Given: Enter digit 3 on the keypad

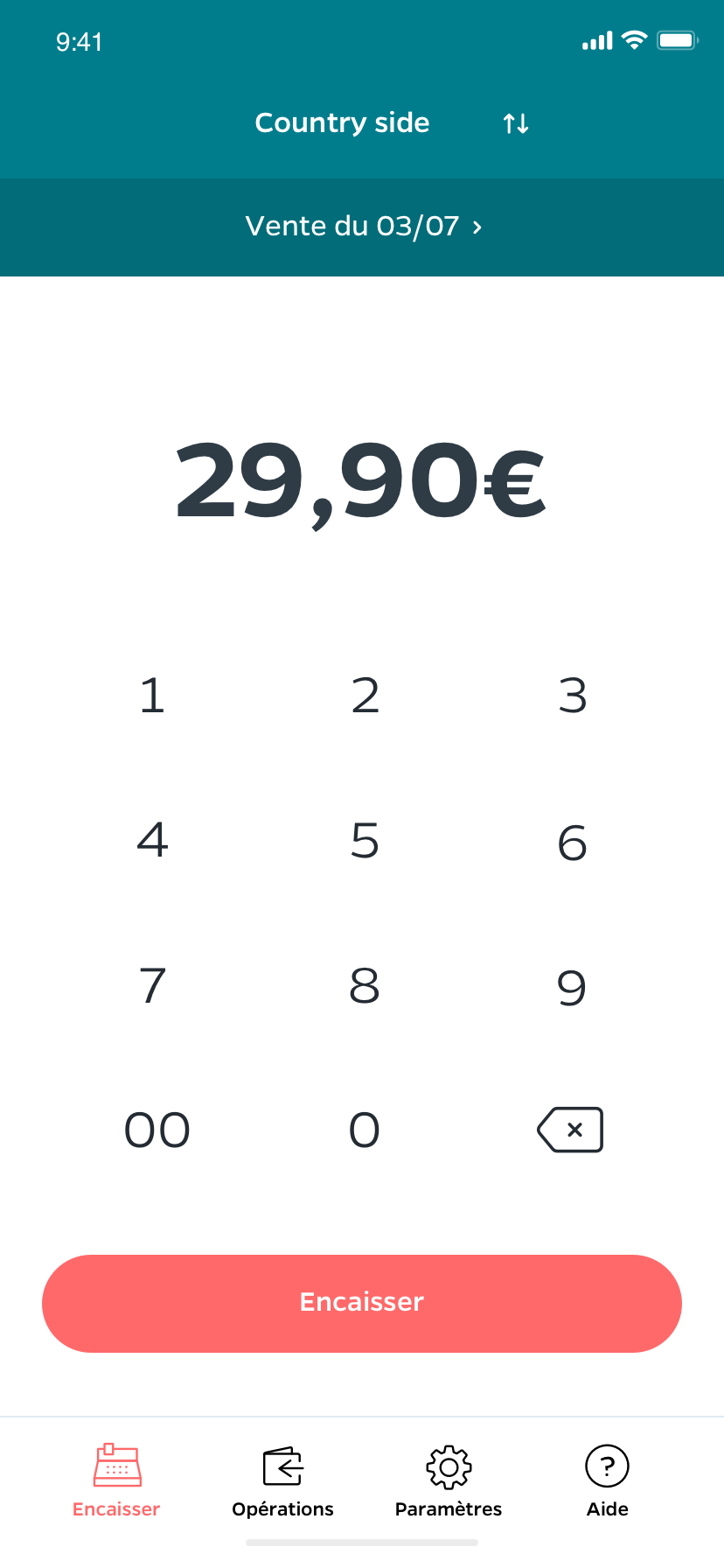Looking at the screenshot, I should tap(573, 696).
